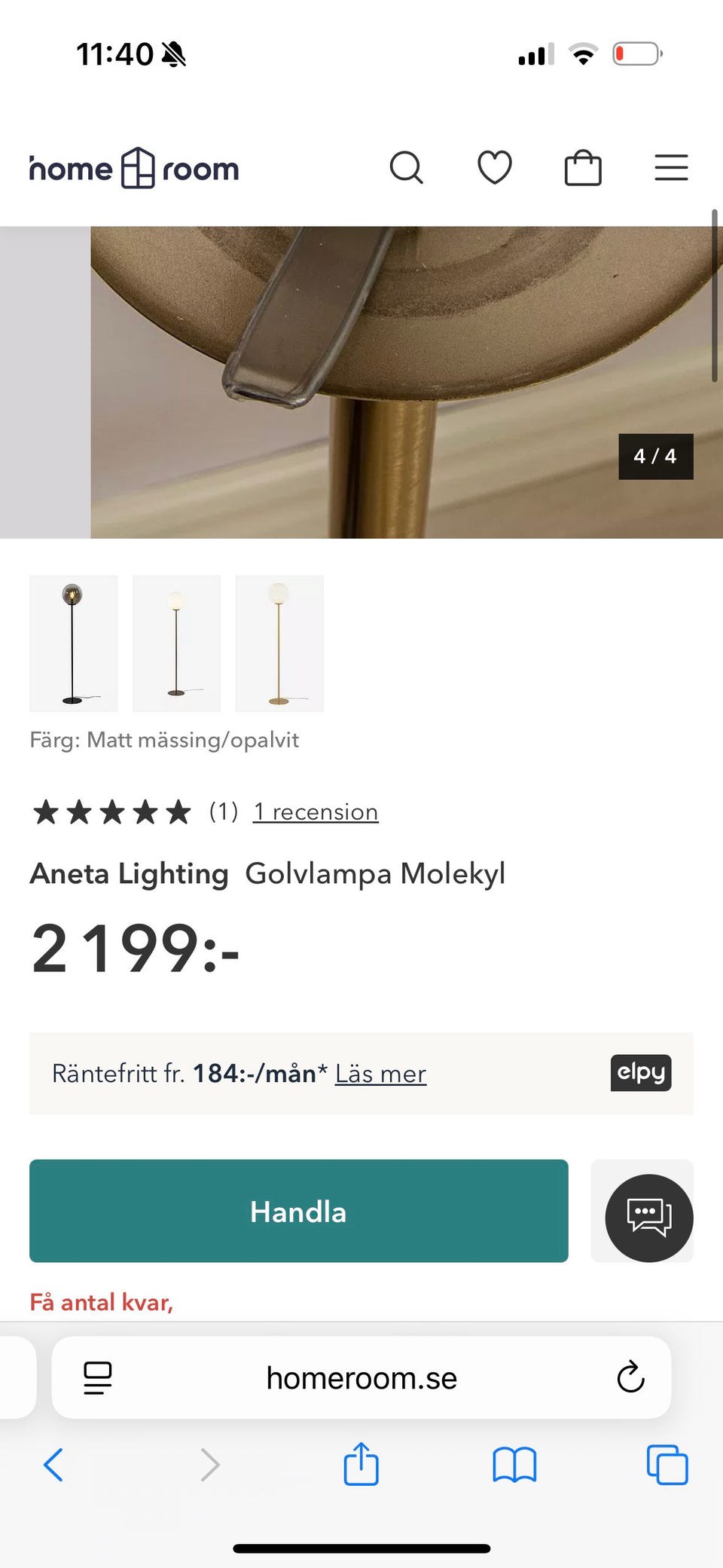
Task: Show open Safari tabs
Action: 667,1465
